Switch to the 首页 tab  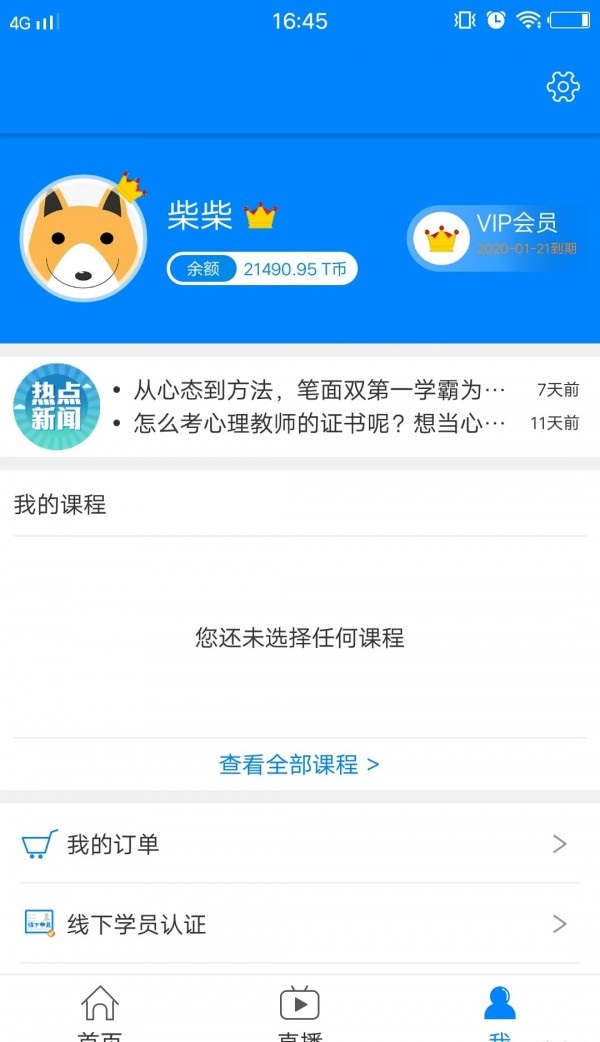click(100, 1010)
